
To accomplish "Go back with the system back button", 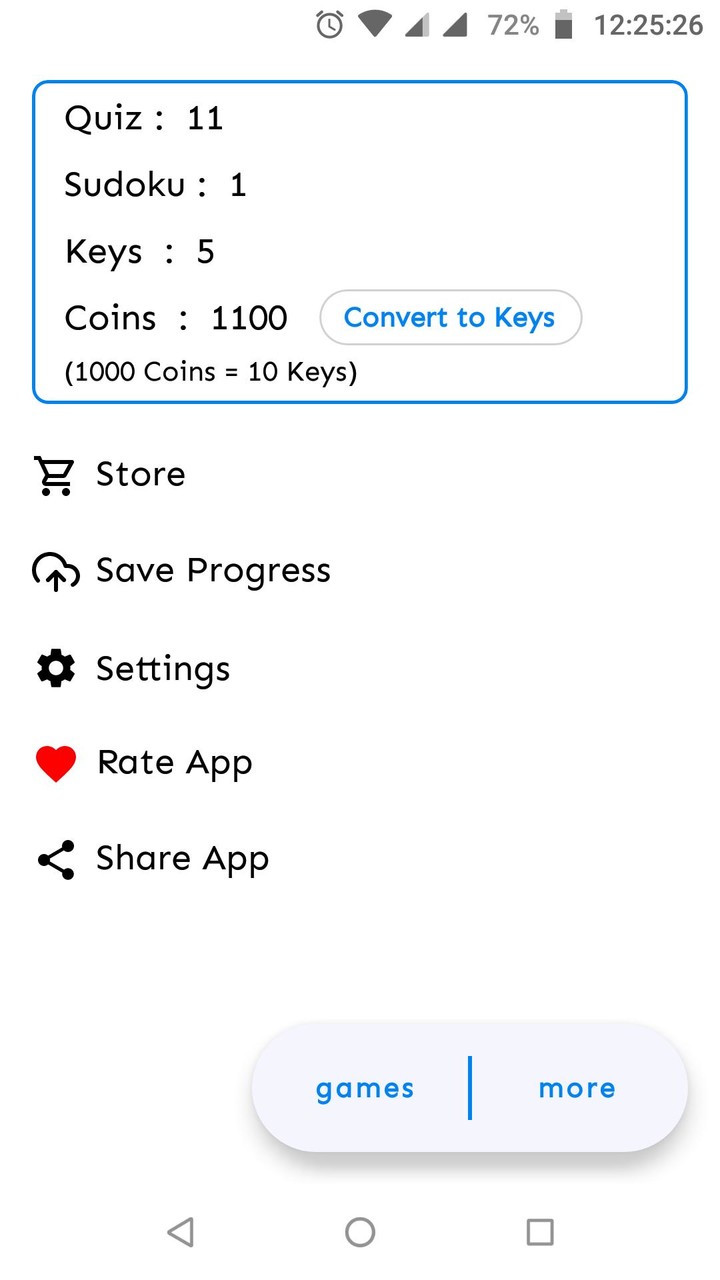I will pyautogui.click(x=181, y=1232).
